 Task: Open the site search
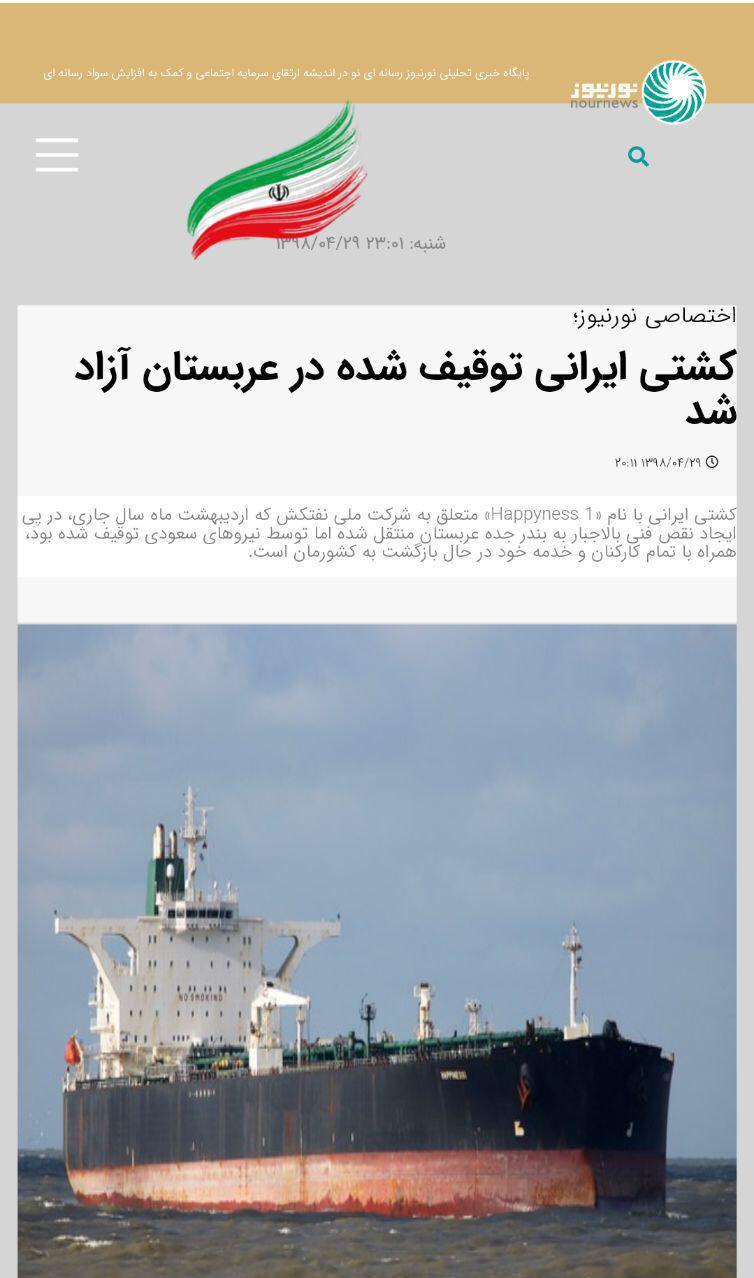pyautogui.click(x=638, y=157)
